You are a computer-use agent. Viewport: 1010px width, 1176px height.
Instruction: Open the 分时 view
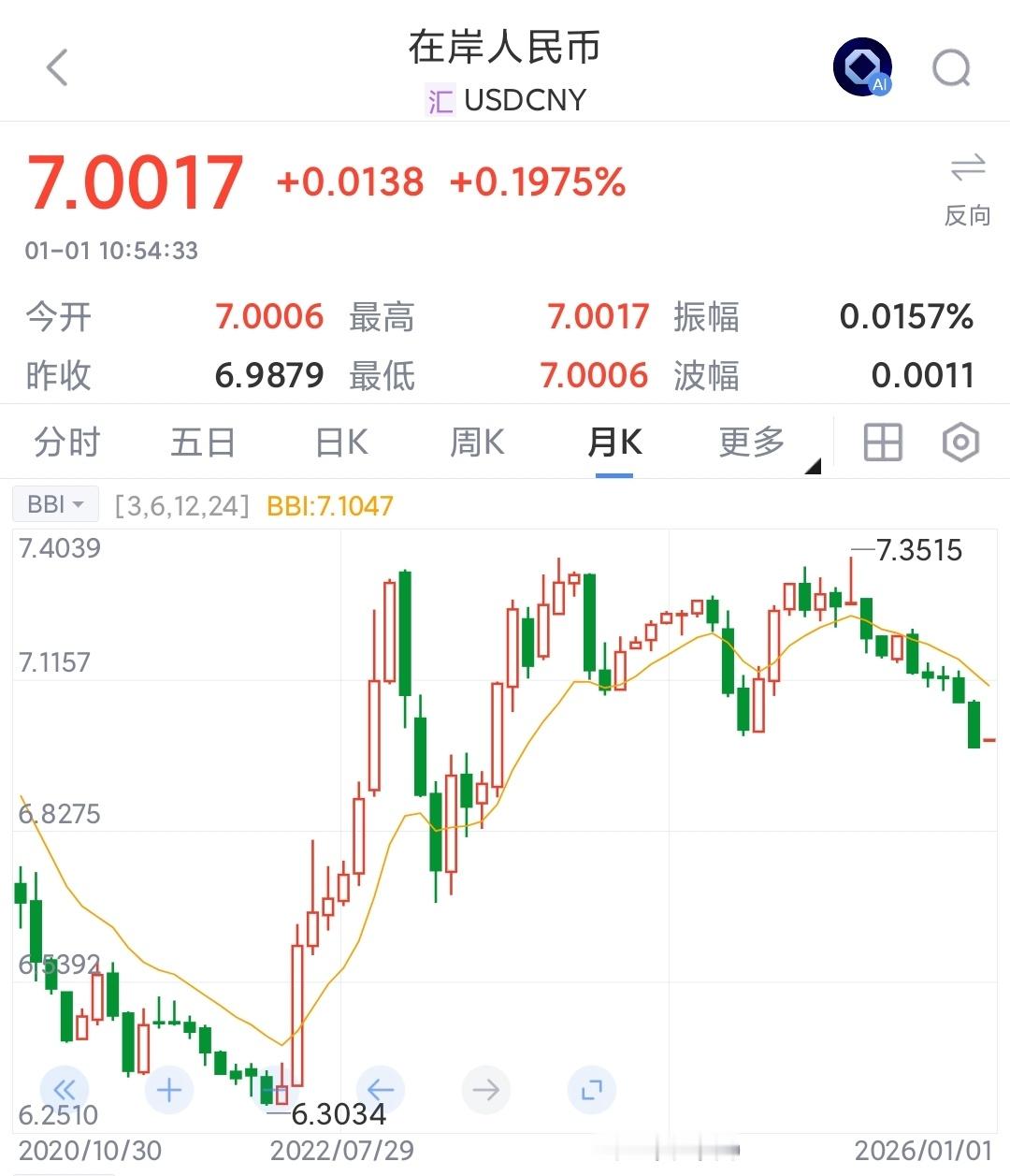(x=66, y=442)
